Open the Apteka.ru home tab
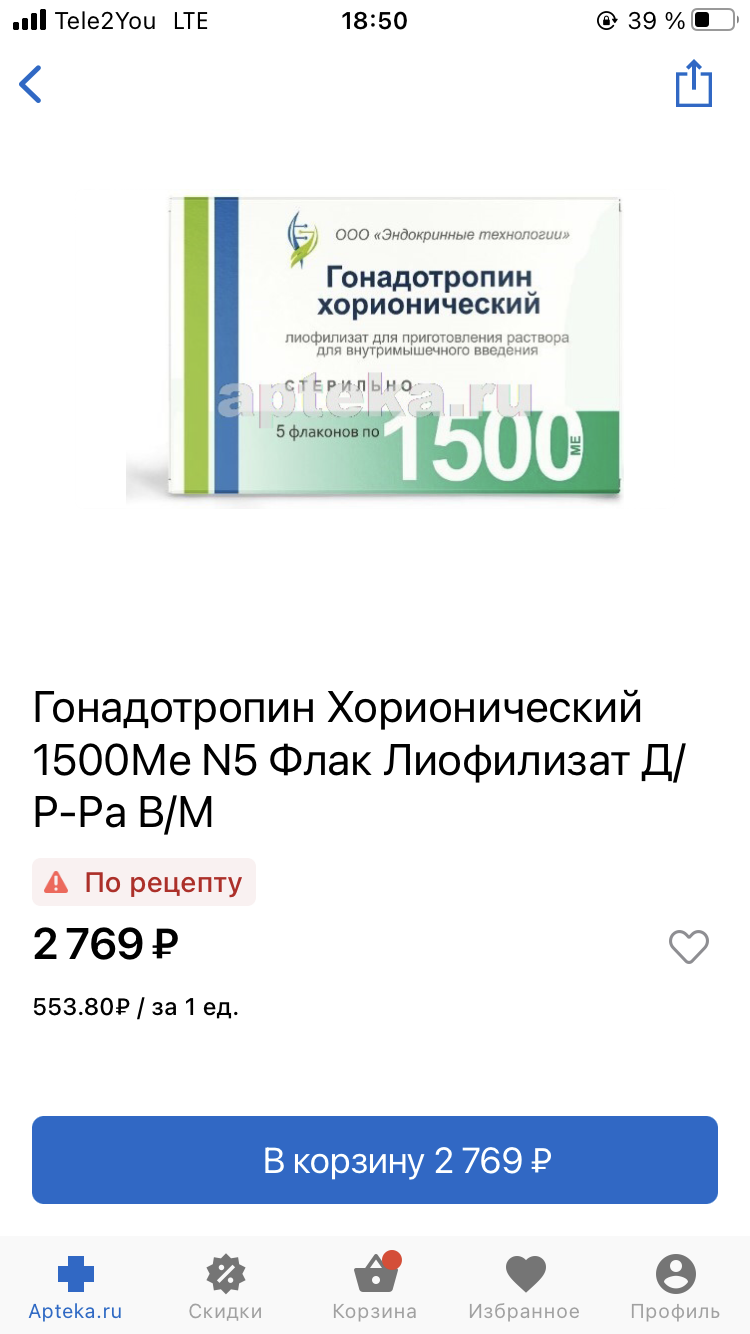 75,1287
